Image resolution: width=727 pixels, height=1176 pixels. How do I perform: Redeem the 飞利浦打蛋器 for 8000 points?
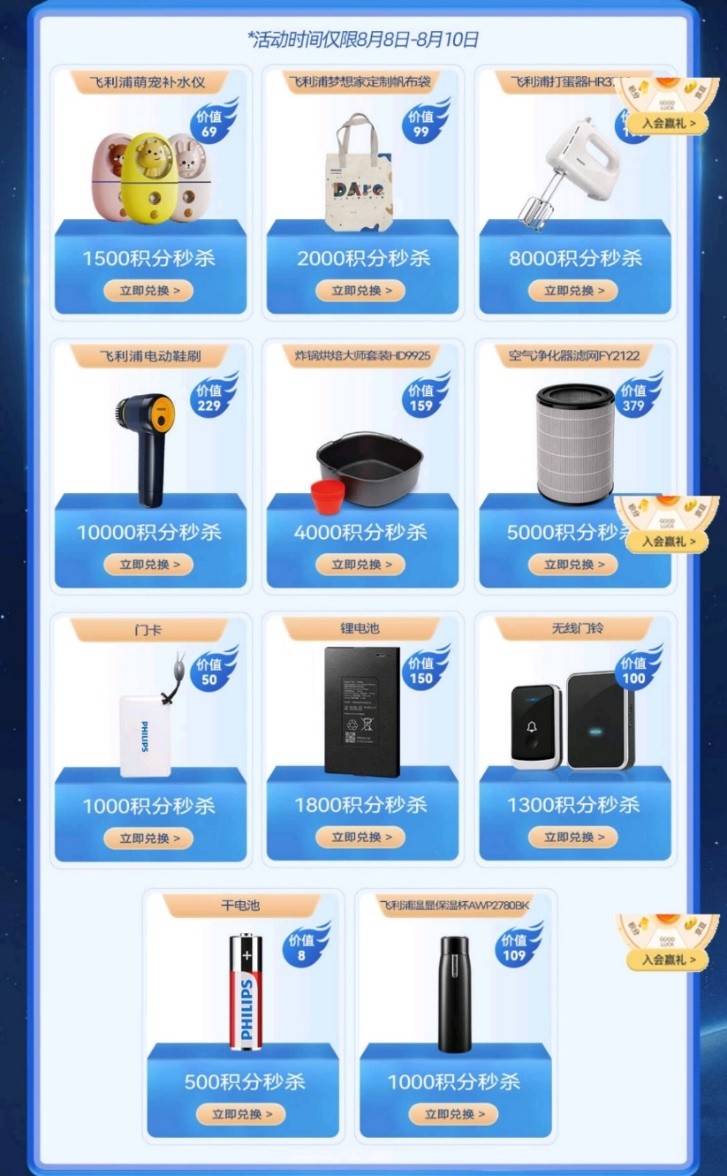(574, 291)
